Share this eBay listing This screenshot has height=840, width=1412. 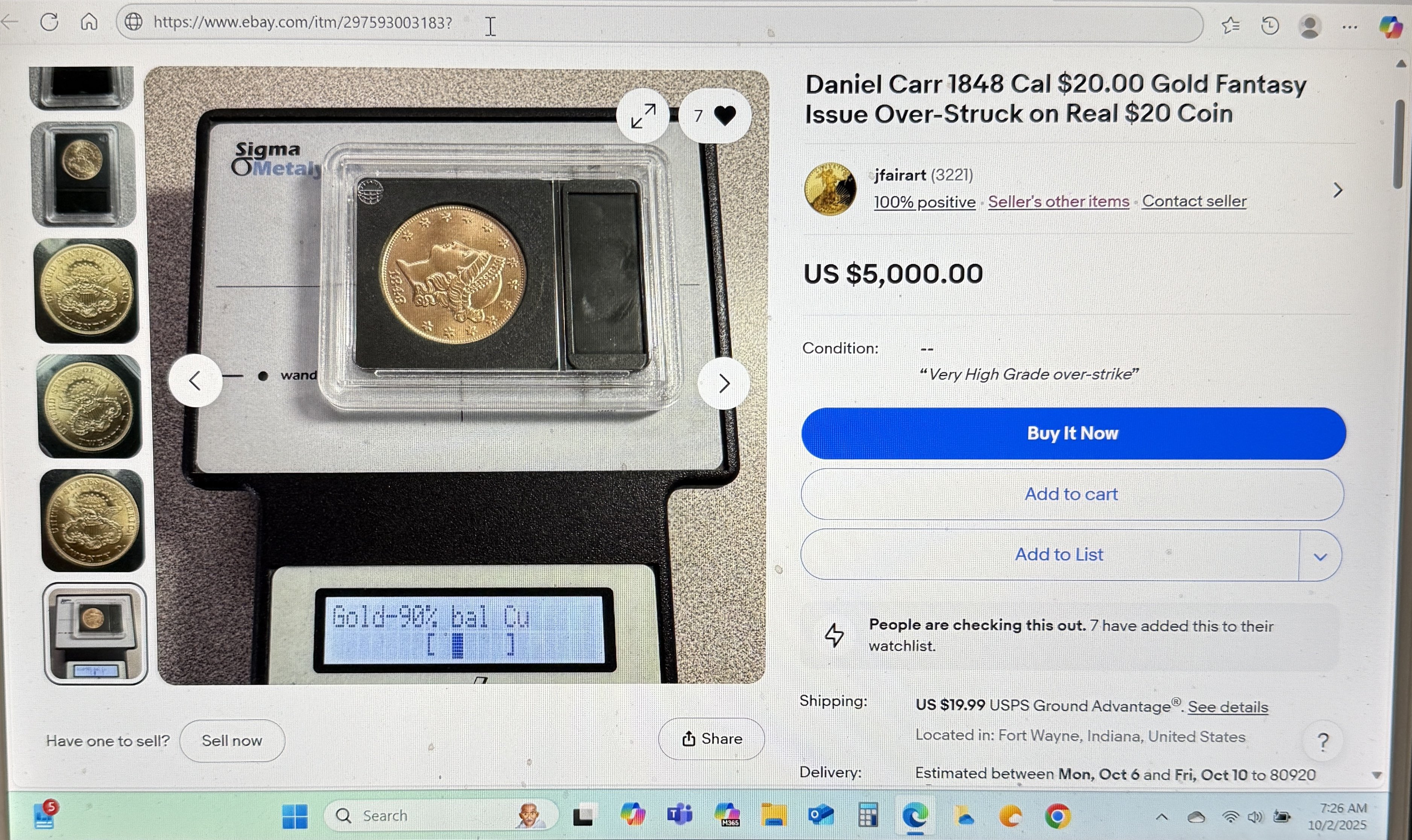click(711, 739)
